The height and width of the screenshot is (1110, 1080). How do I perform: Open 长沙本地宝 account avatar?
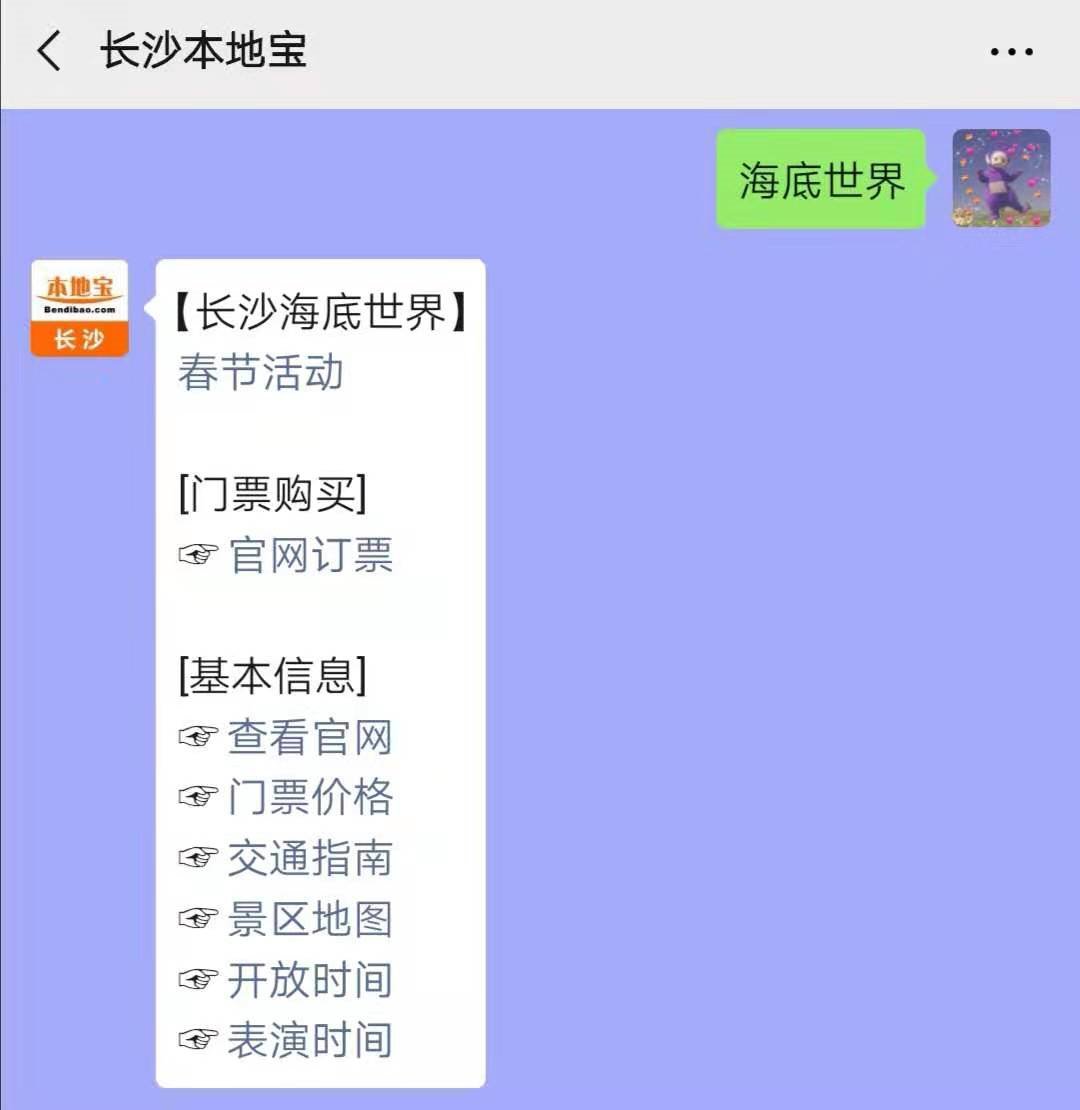coord(80,308)
